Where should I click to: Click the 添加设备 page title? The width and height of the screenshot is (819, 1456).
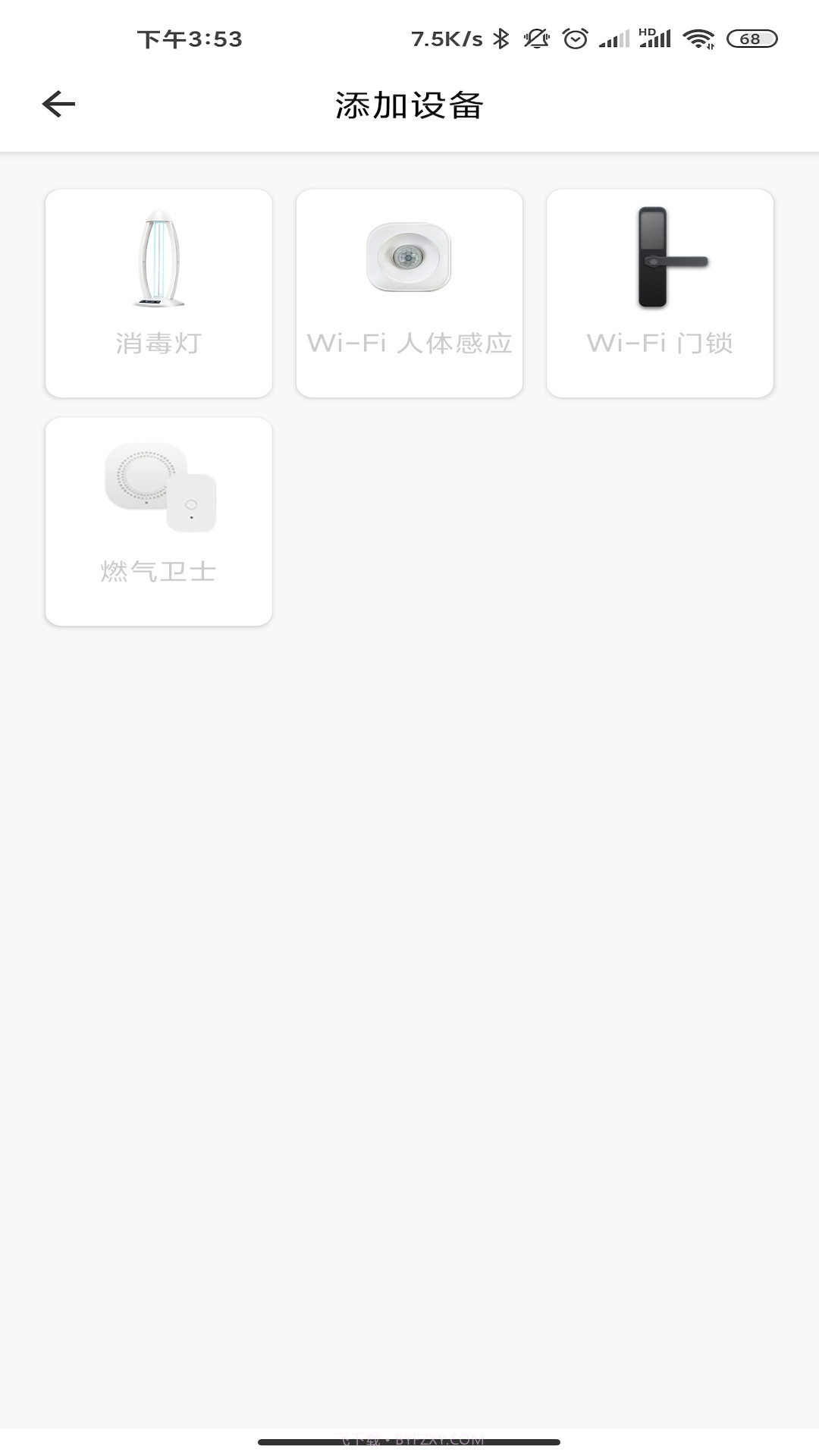pyautogui.click(x=409, y=105)
